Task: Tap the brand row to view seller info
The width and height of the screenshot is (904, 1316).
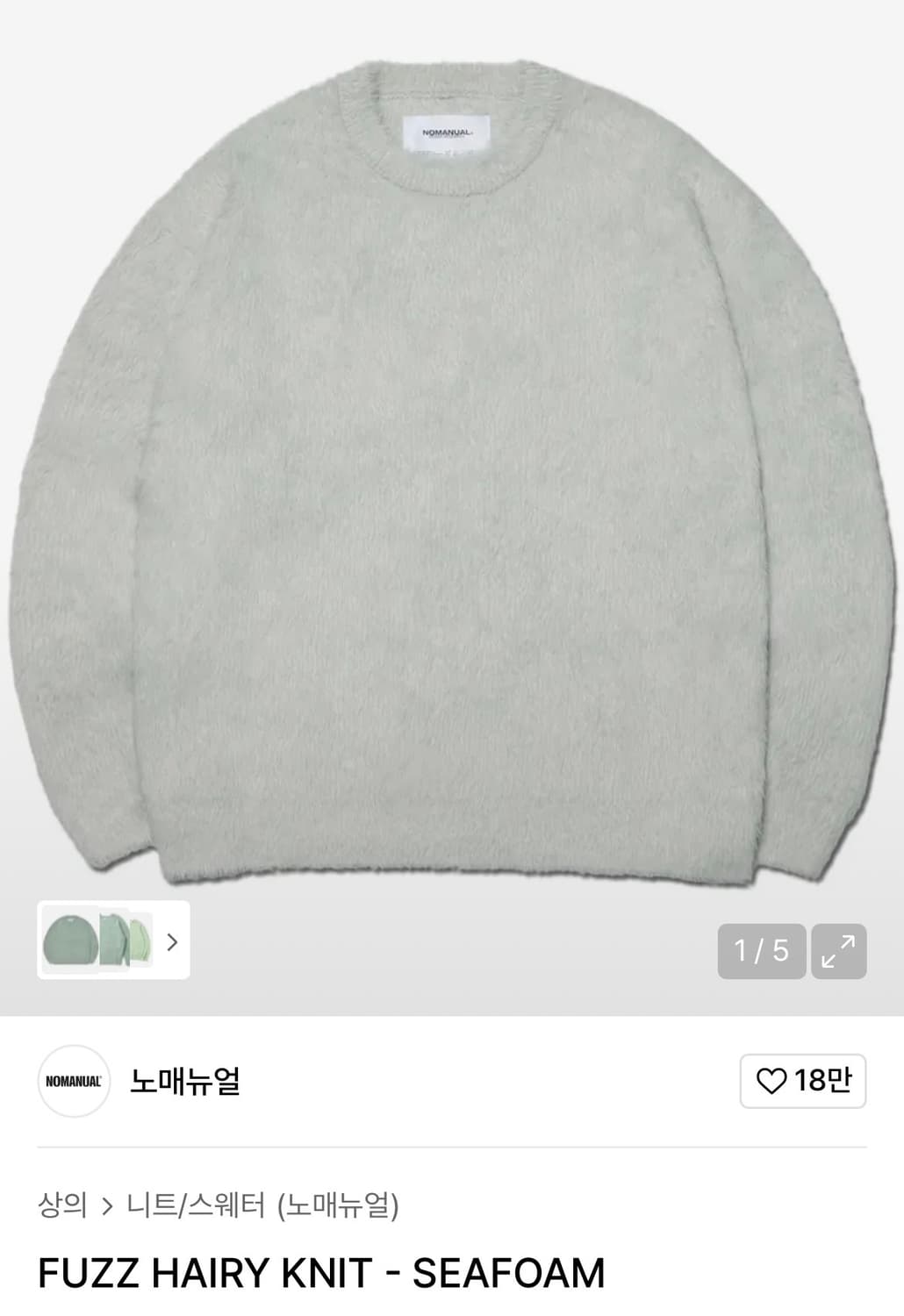Action: coord(351,1083)
